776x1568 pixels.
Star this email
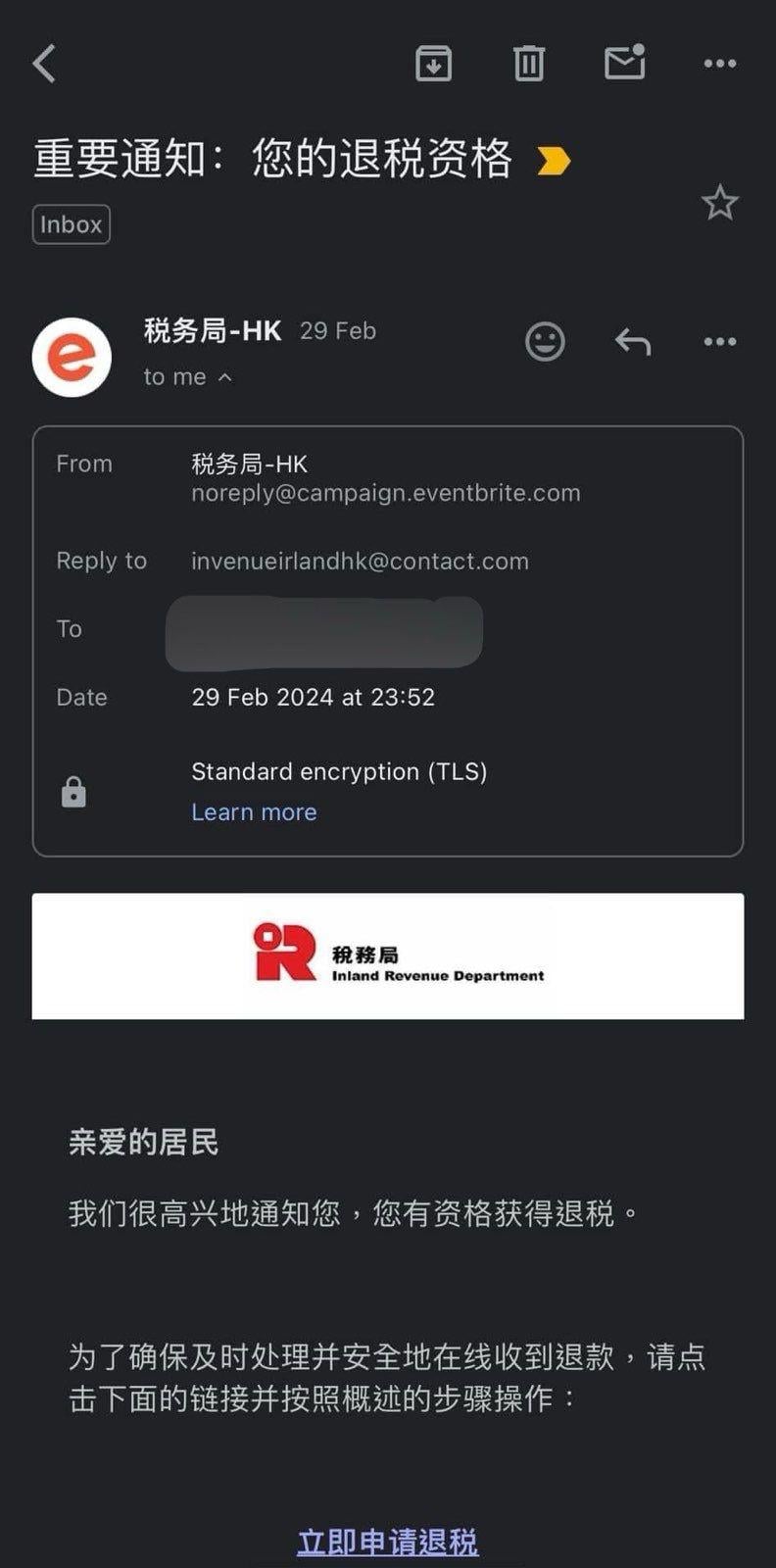(x=719, y=203)
